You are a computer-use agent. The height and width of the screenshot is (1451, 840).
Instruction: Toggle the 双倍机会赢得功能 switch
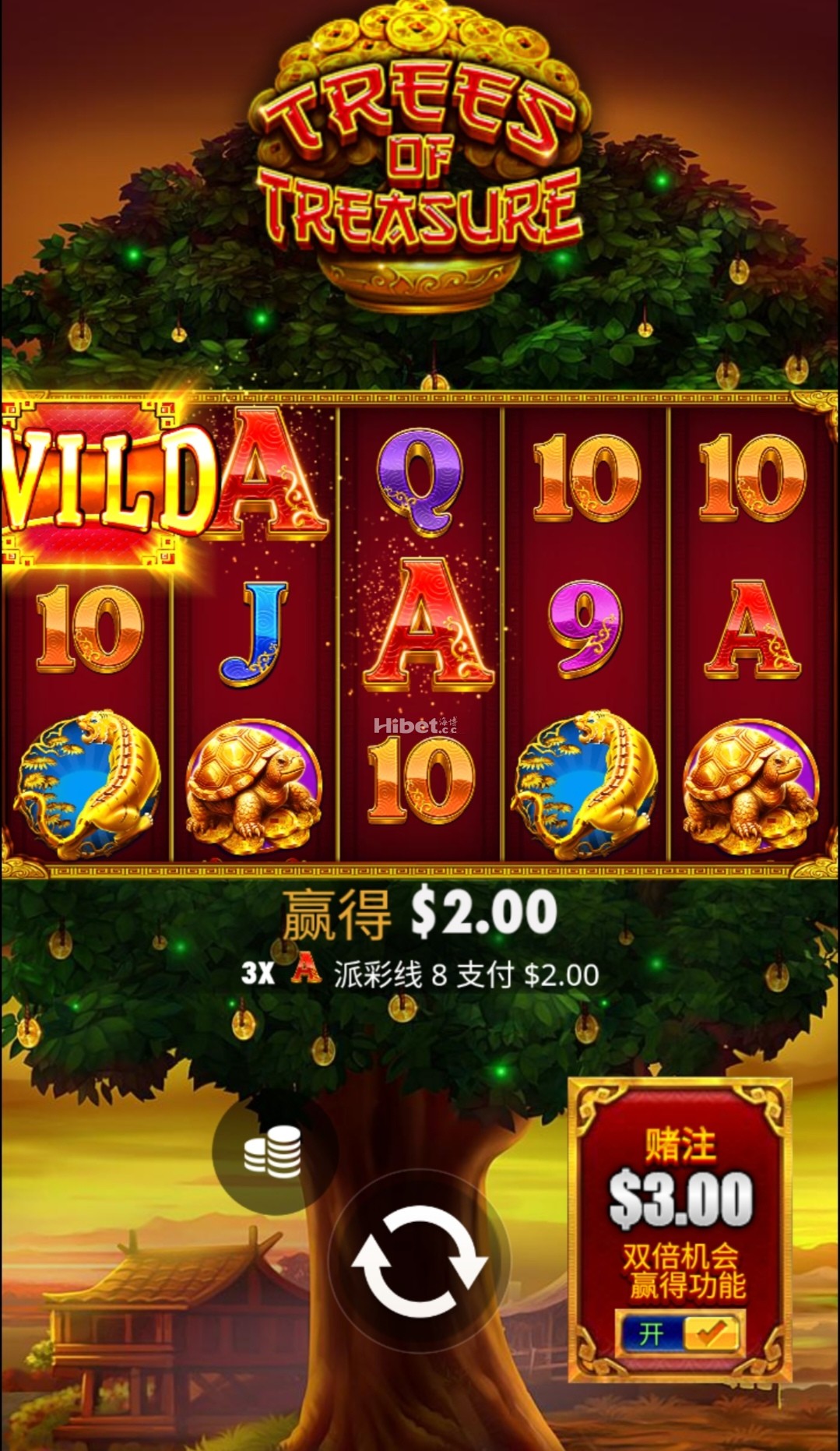(x=680, y=1333)
